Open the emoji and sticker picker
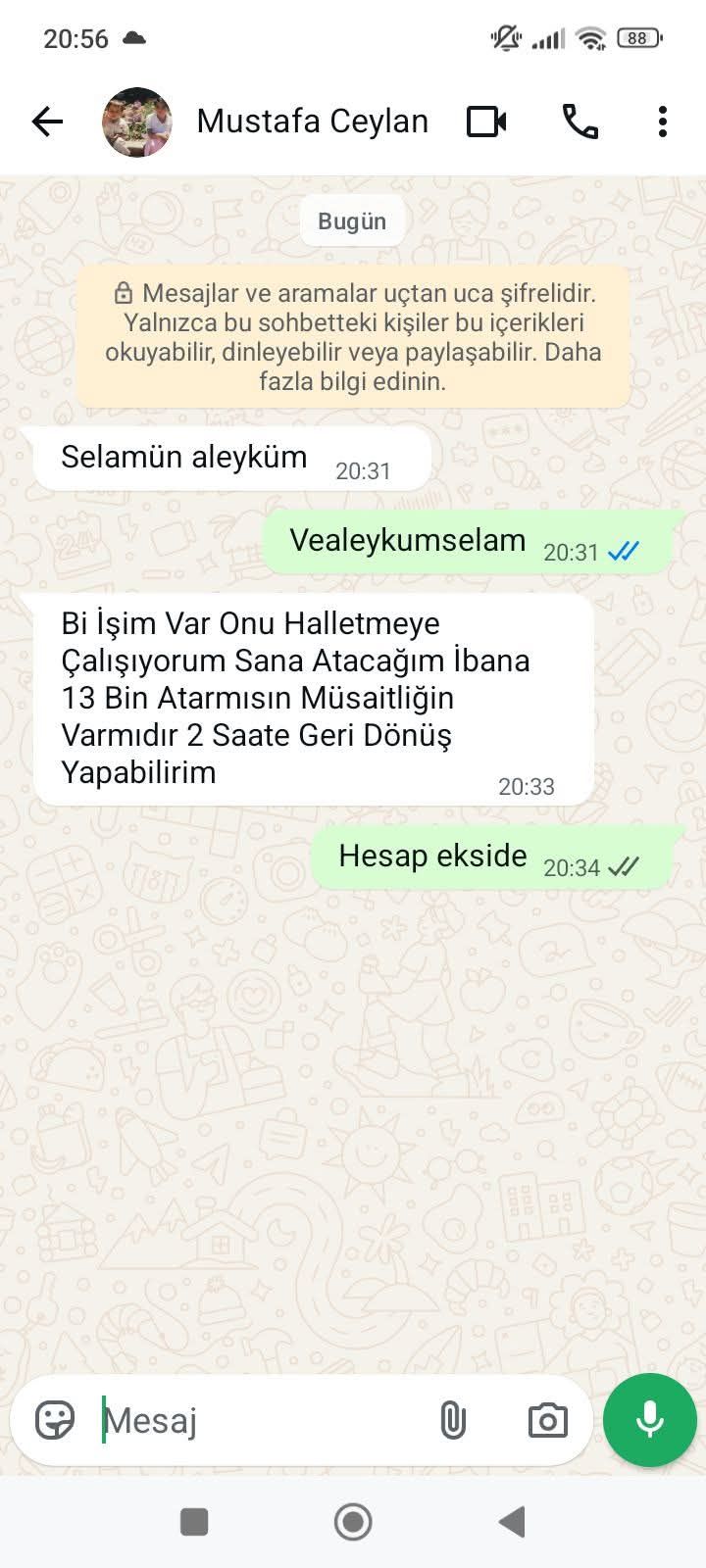Image resolution: width=706 pixels, height=1568 pixels. pos(55,1419)
